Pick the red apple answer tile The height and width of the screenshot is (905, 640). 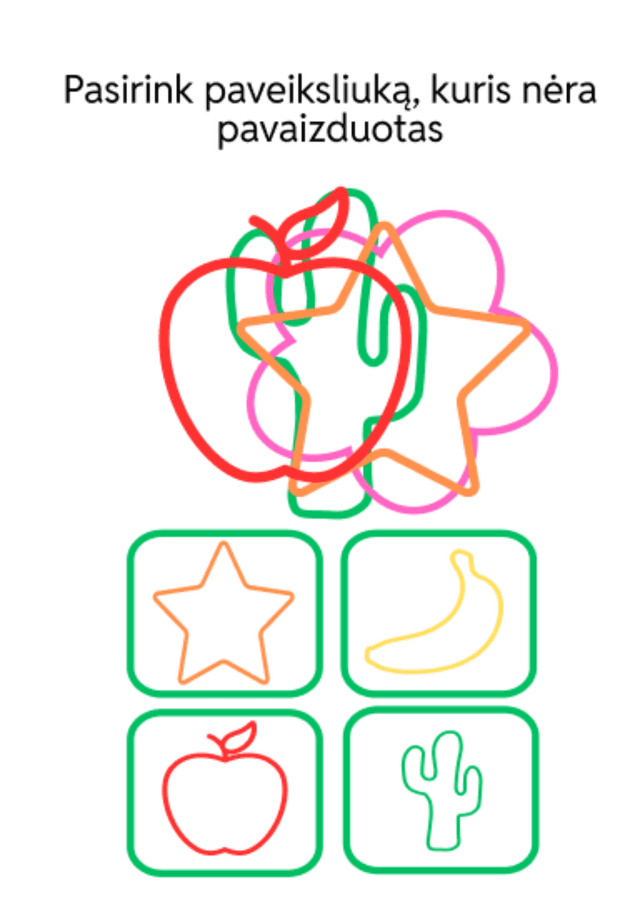tap(225, 791)
